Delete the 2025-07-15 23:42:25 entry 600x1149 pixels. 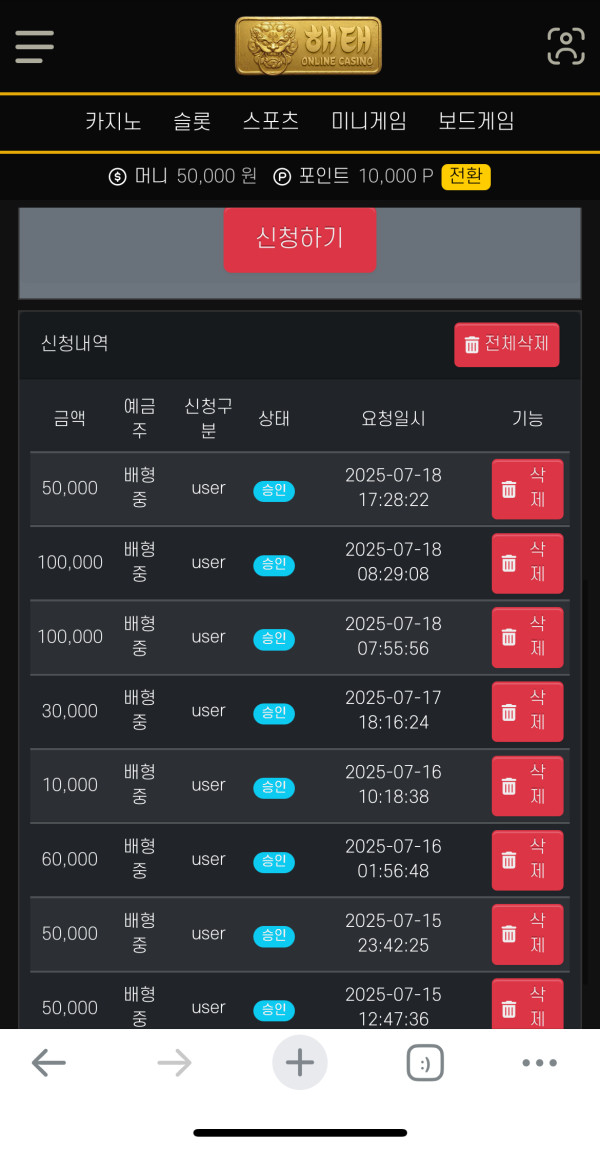527,934
